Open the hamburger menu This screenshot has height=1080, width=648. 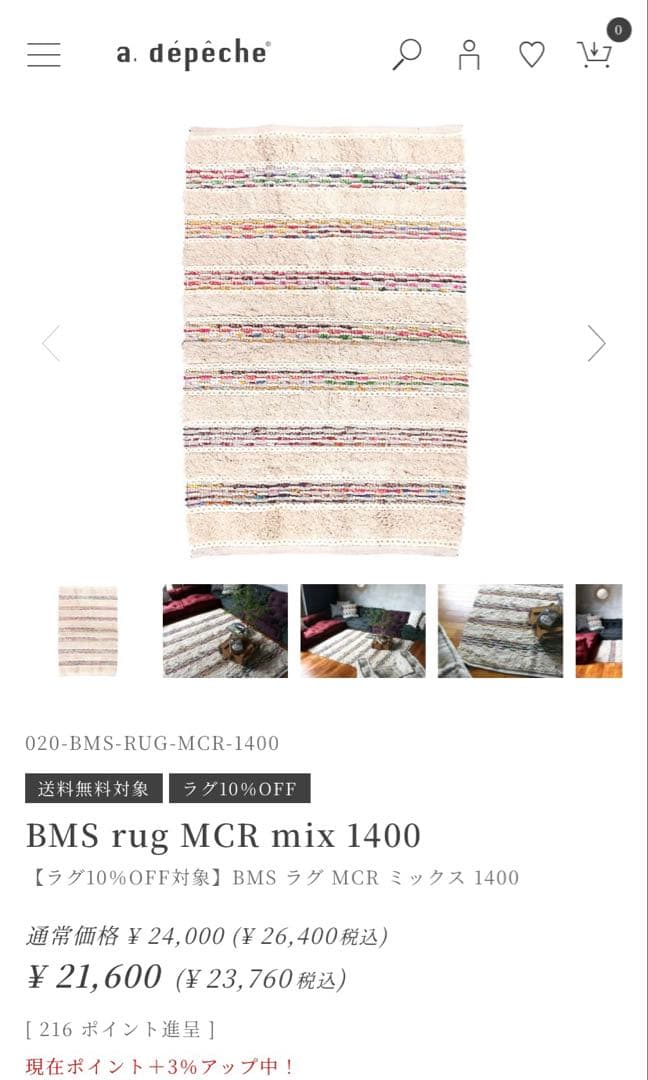44,55
